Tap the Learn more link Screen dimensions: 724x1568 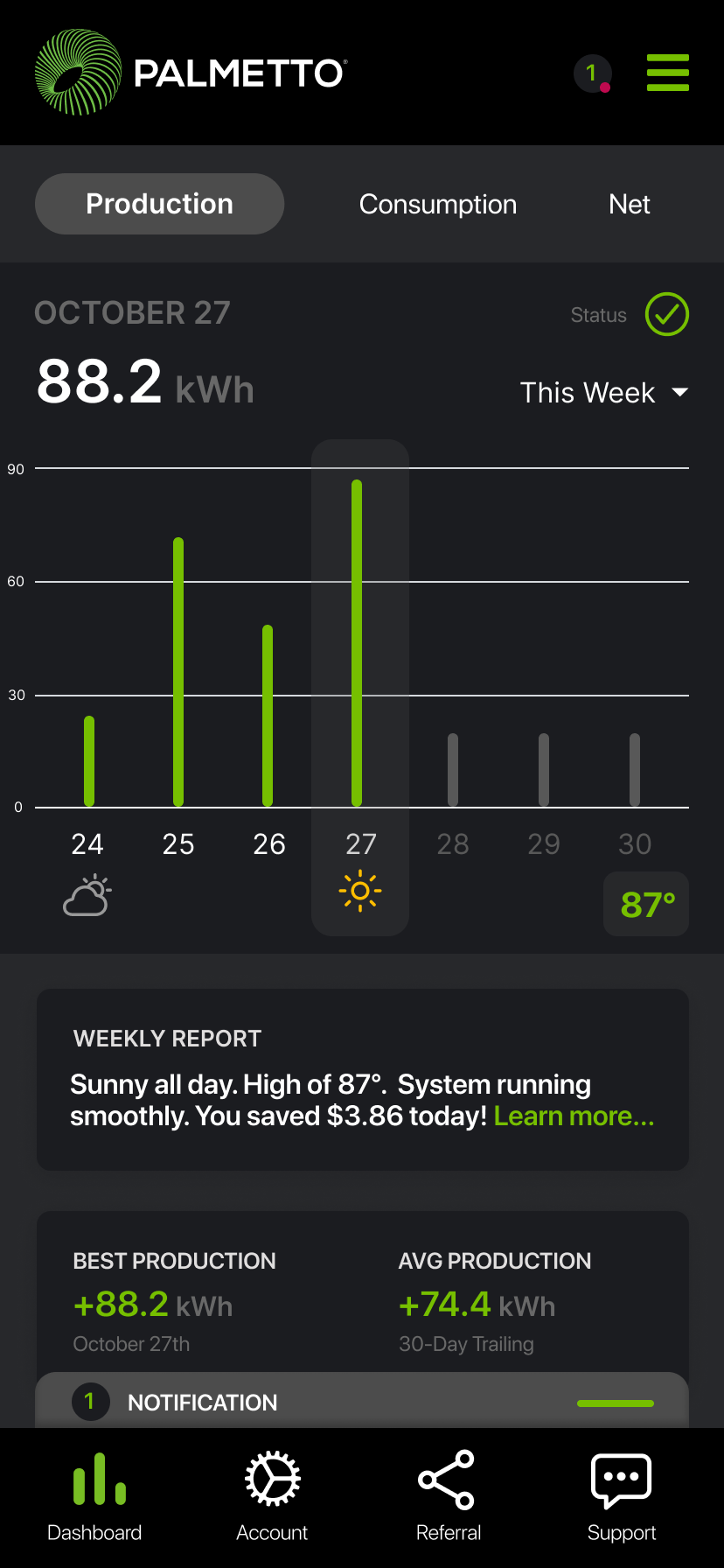tap(574, 1116)
